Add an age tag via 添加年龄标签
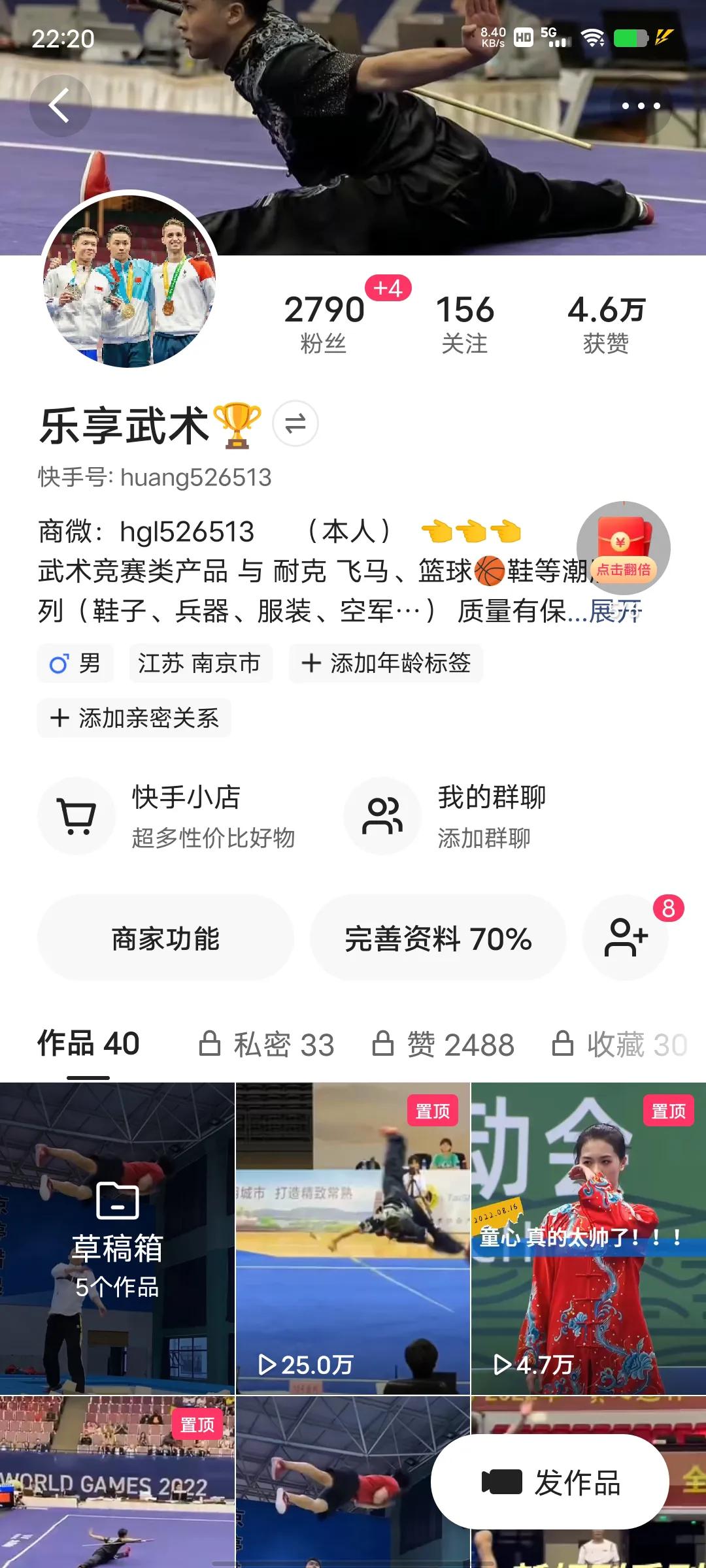Image resolution: width=706 pixels, height=1568 pixels. tap(385, 664)
